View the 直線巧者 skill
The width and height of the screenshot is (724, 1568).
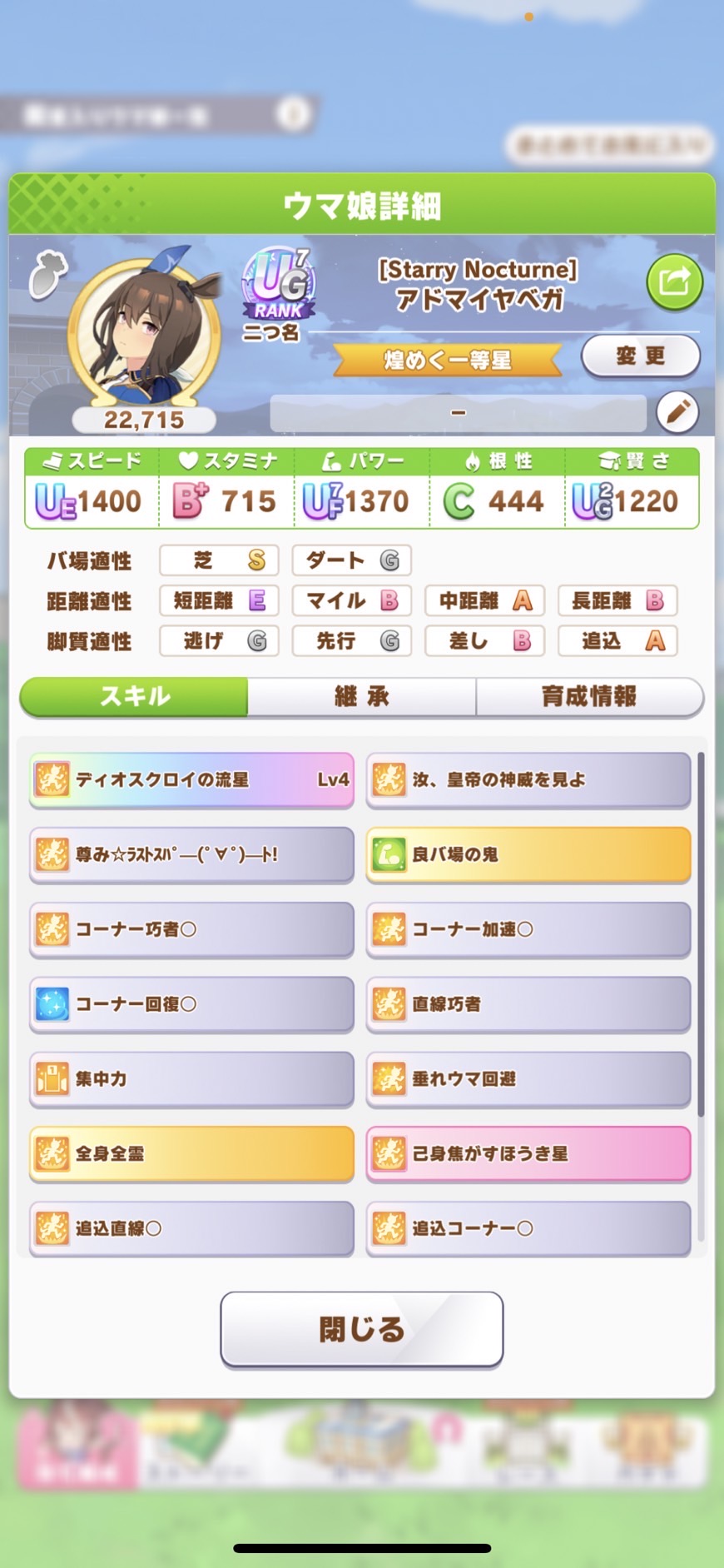click(x=528, y=1004)
